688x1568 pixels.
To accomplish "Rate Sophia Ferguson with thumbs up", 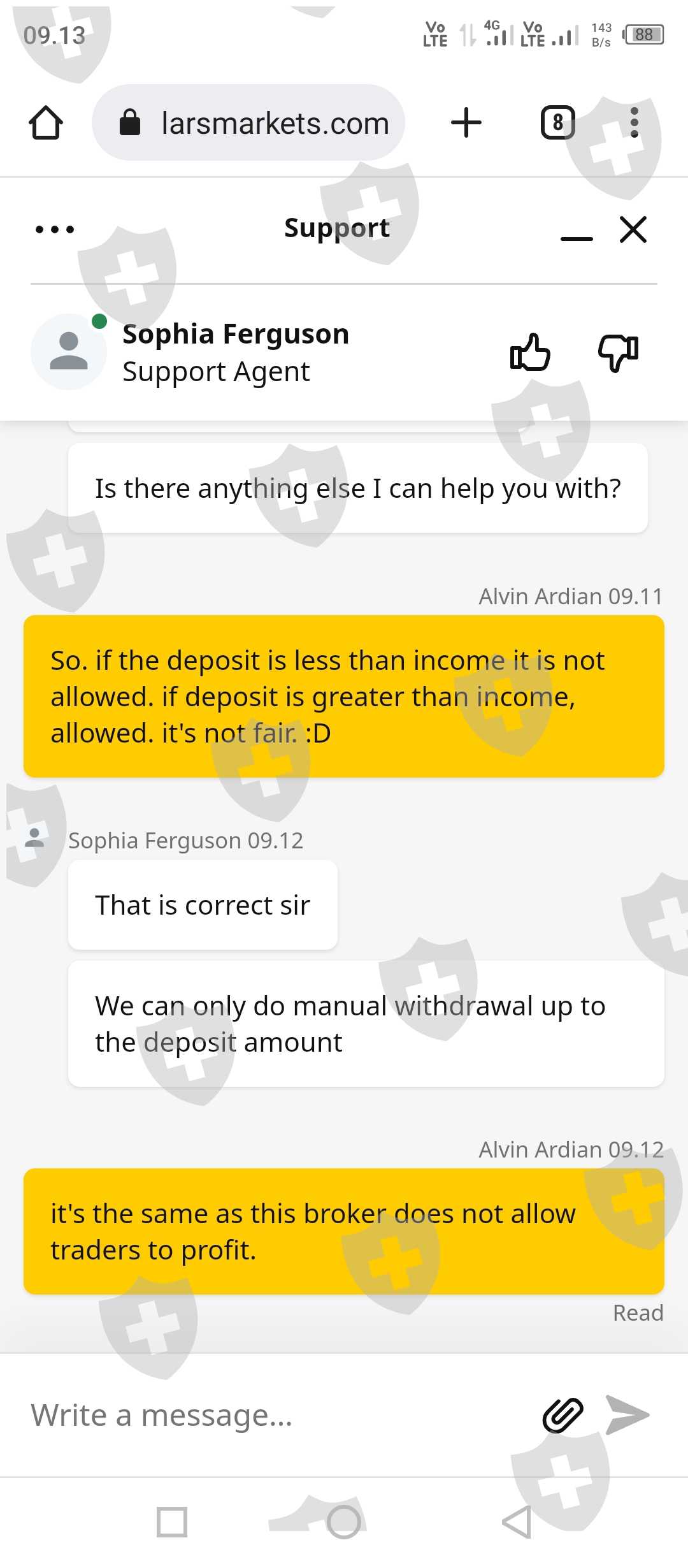I will pos(530,352).
